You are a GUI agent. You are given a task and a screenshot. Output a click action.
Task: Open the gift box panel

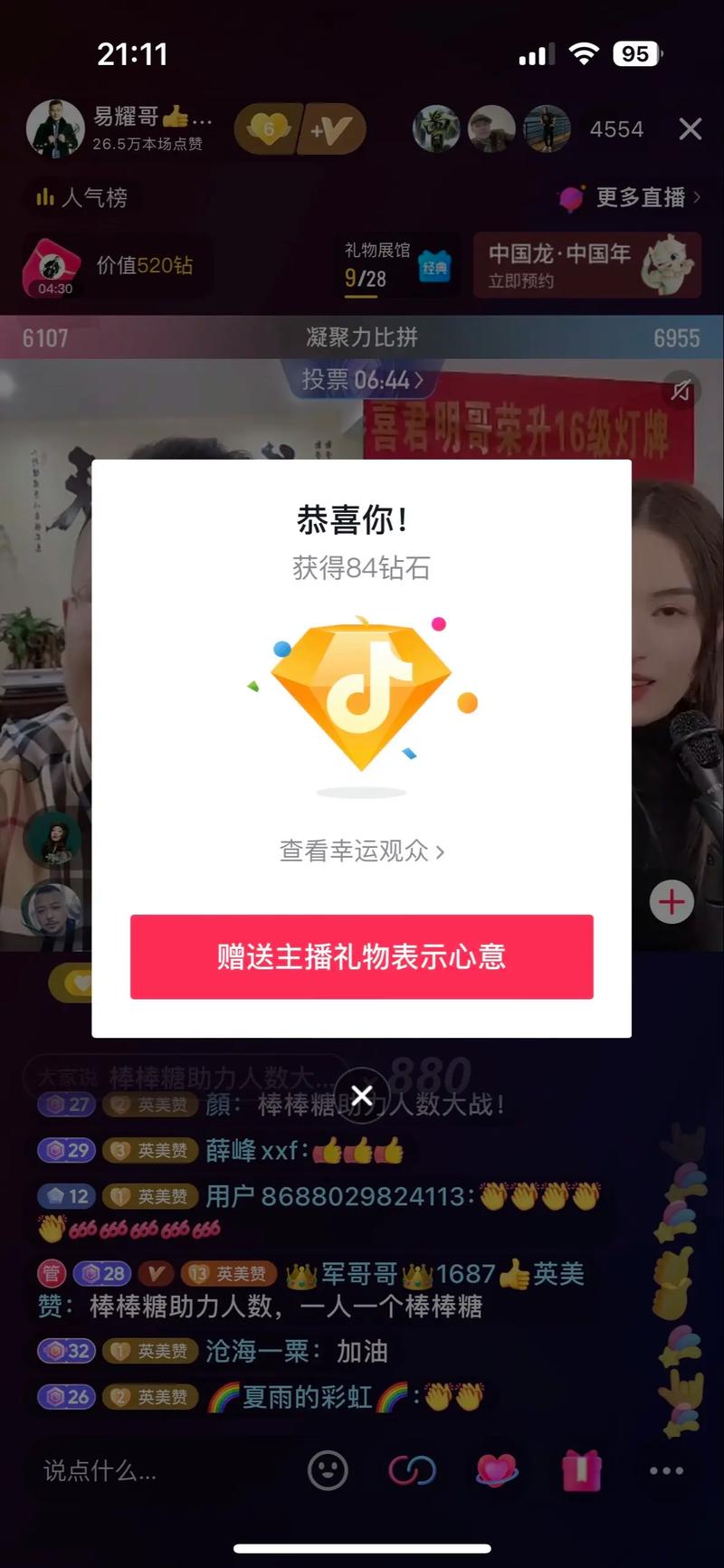[x=581, y=1473]
